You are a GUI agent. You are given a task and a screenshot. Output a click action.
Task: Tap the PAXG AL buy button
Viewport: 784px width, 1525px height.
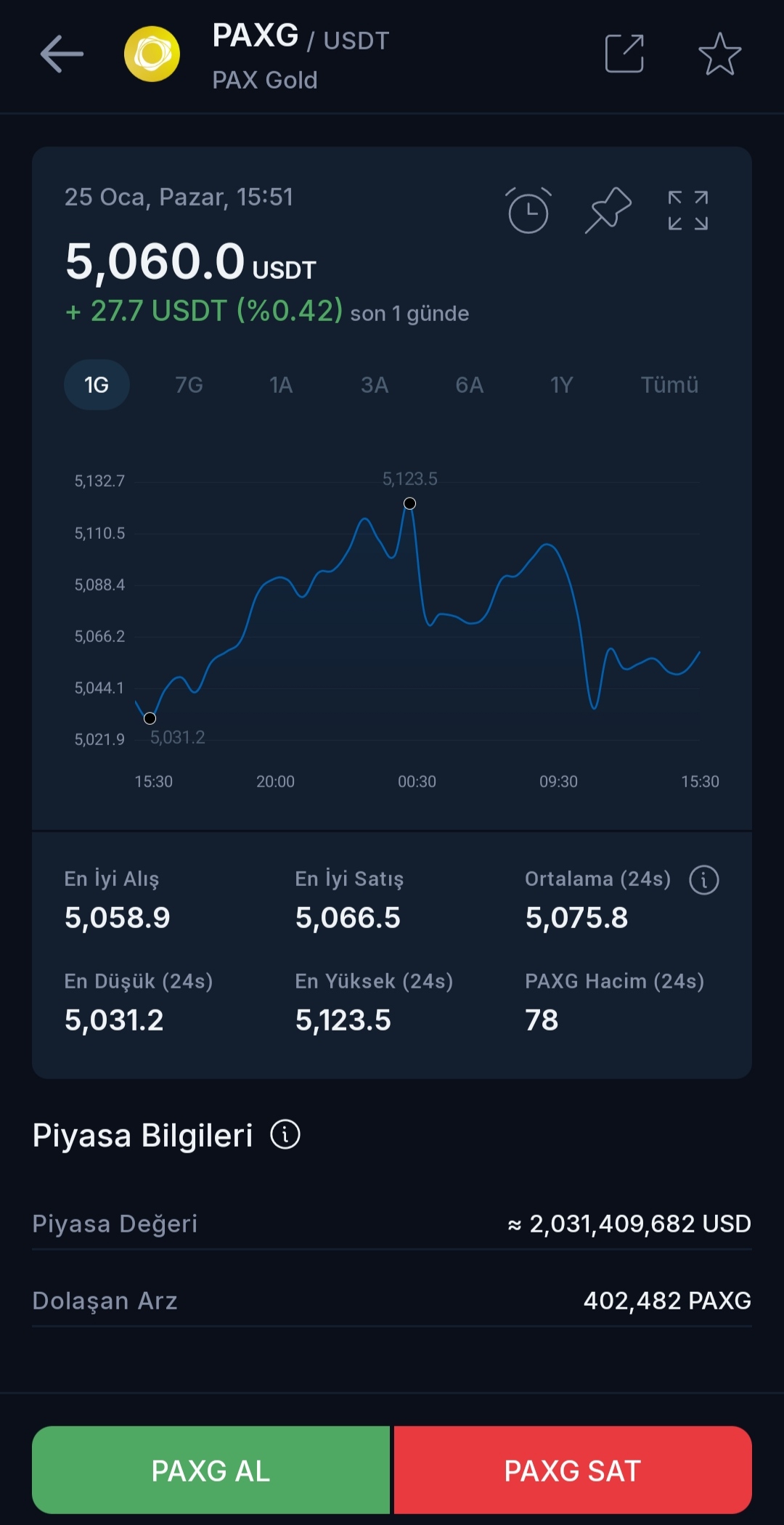211,1471
